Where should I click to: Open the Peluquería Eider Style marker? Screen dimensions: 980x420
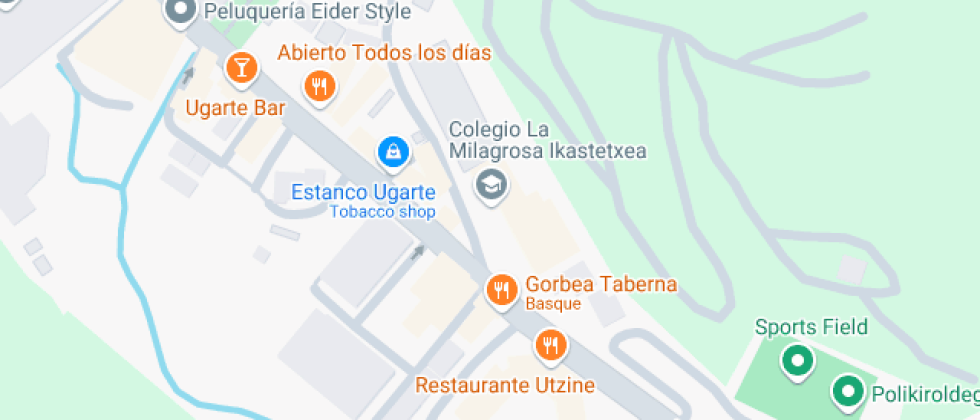[181, 11]
